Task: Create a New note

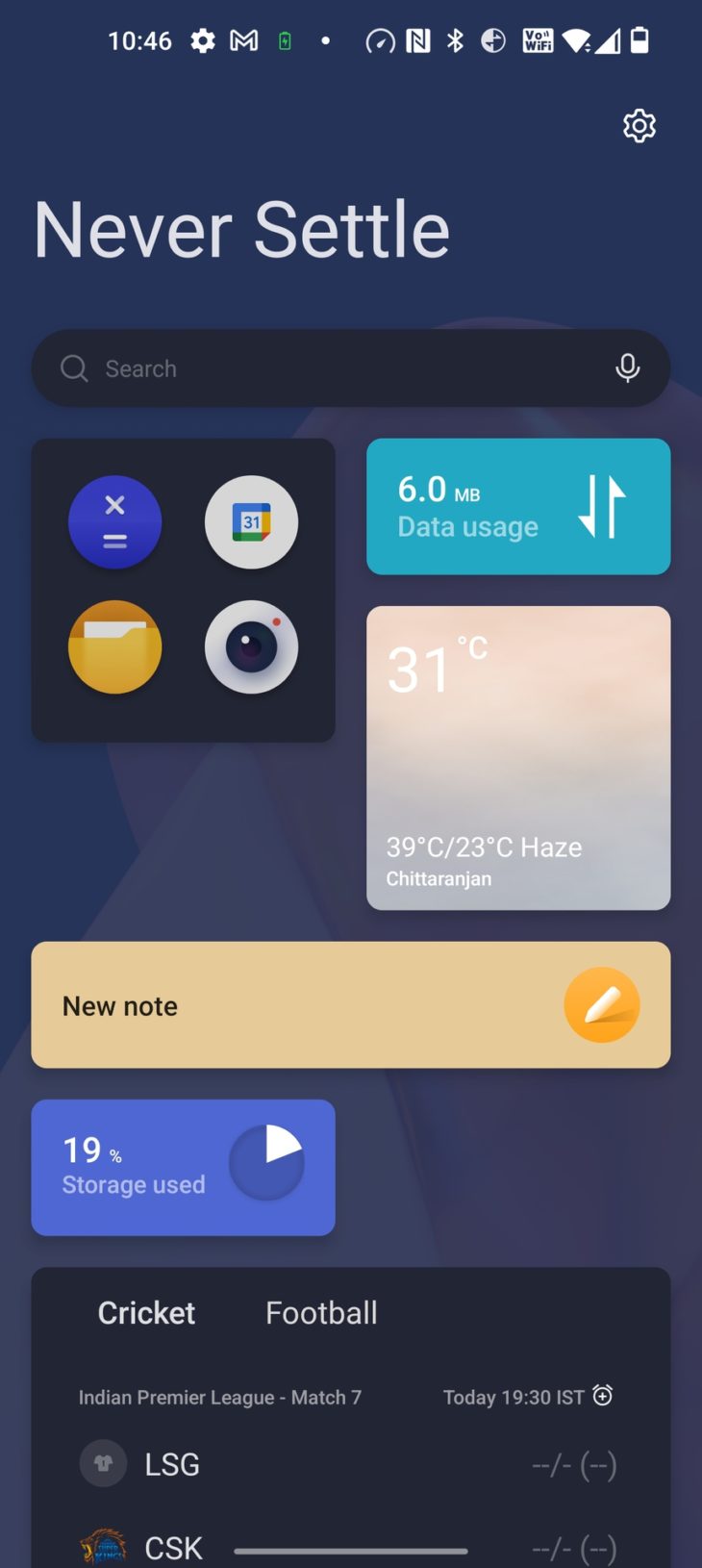Action: (x=350, y=1005)
